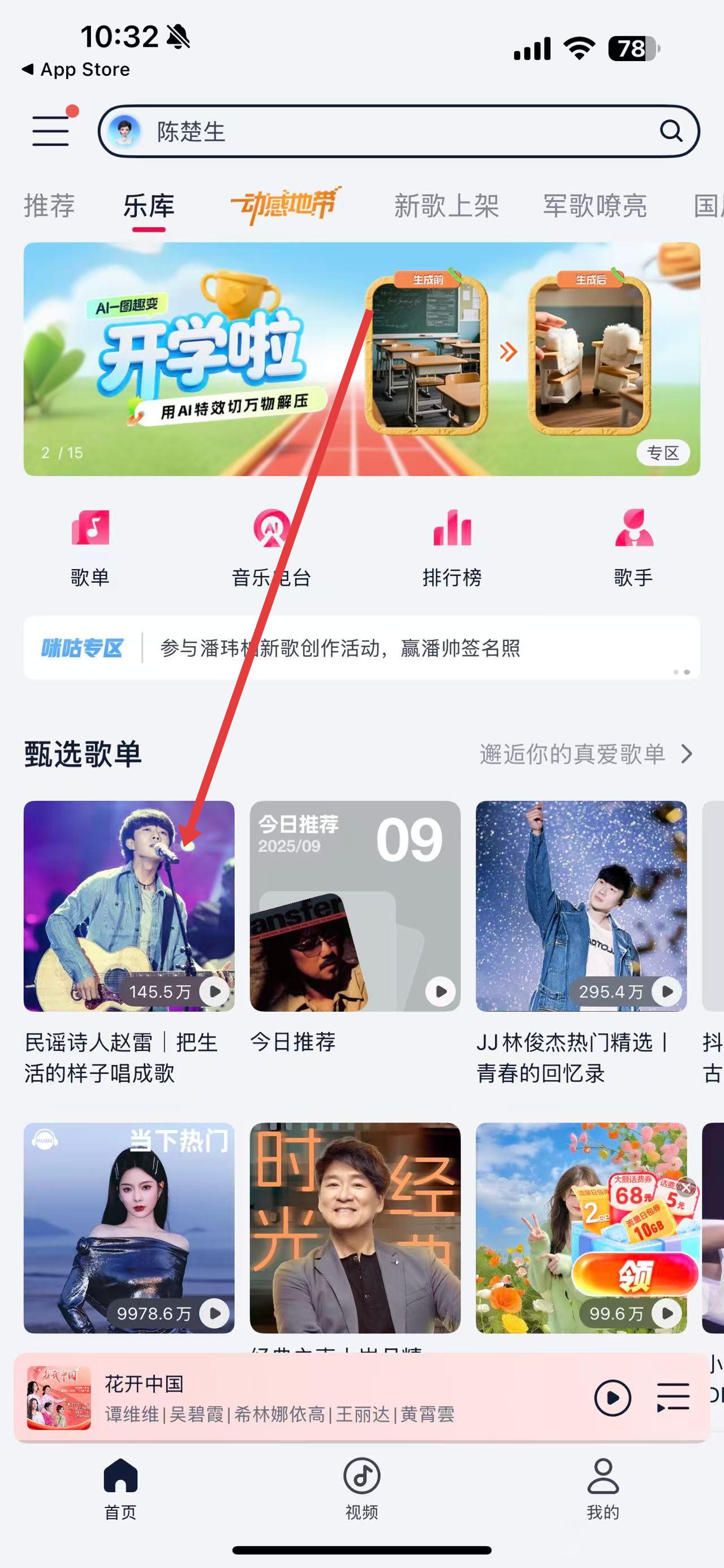
Task: Go to the 我的 tab
Action: click(603, 1488)
